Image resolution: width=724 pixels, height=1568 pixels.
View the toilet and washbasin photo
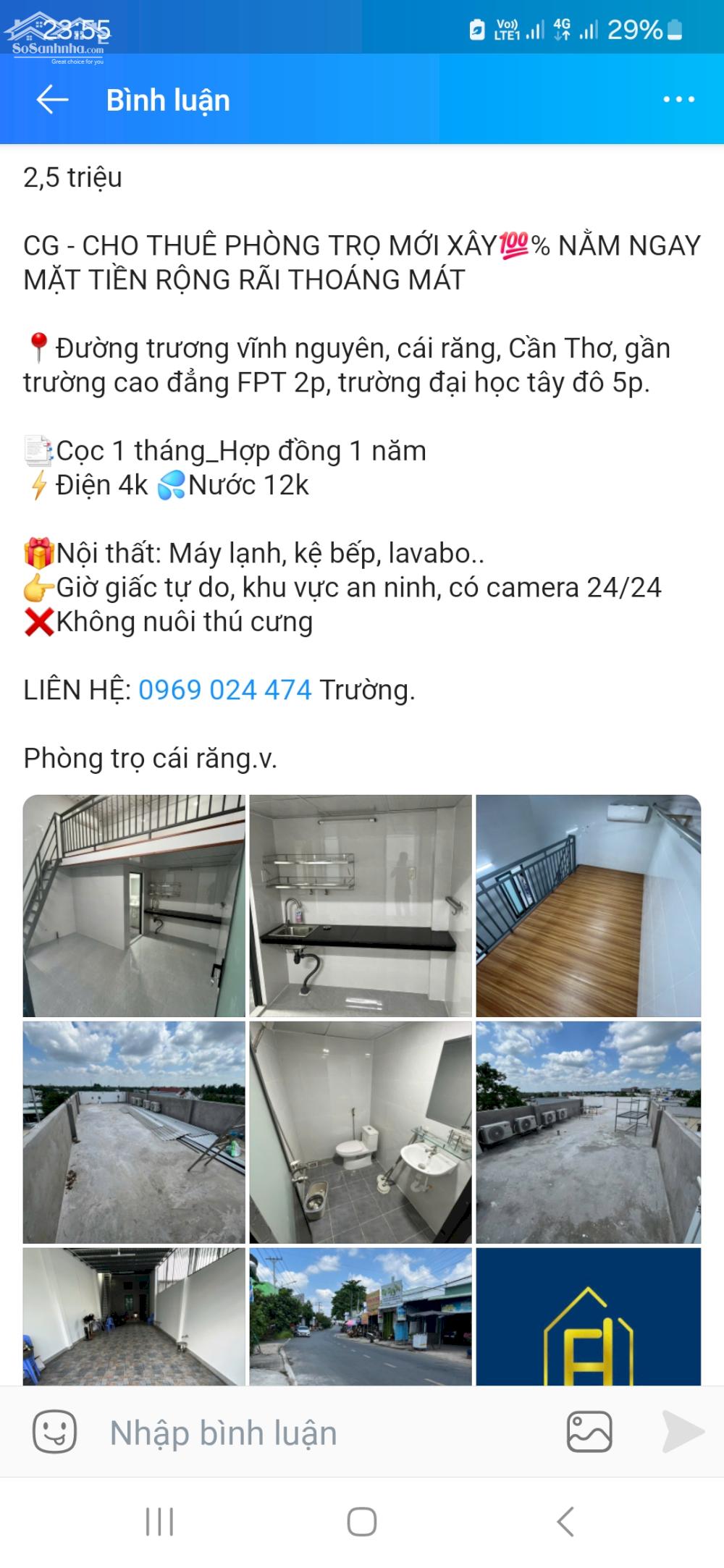point(361,1132)
